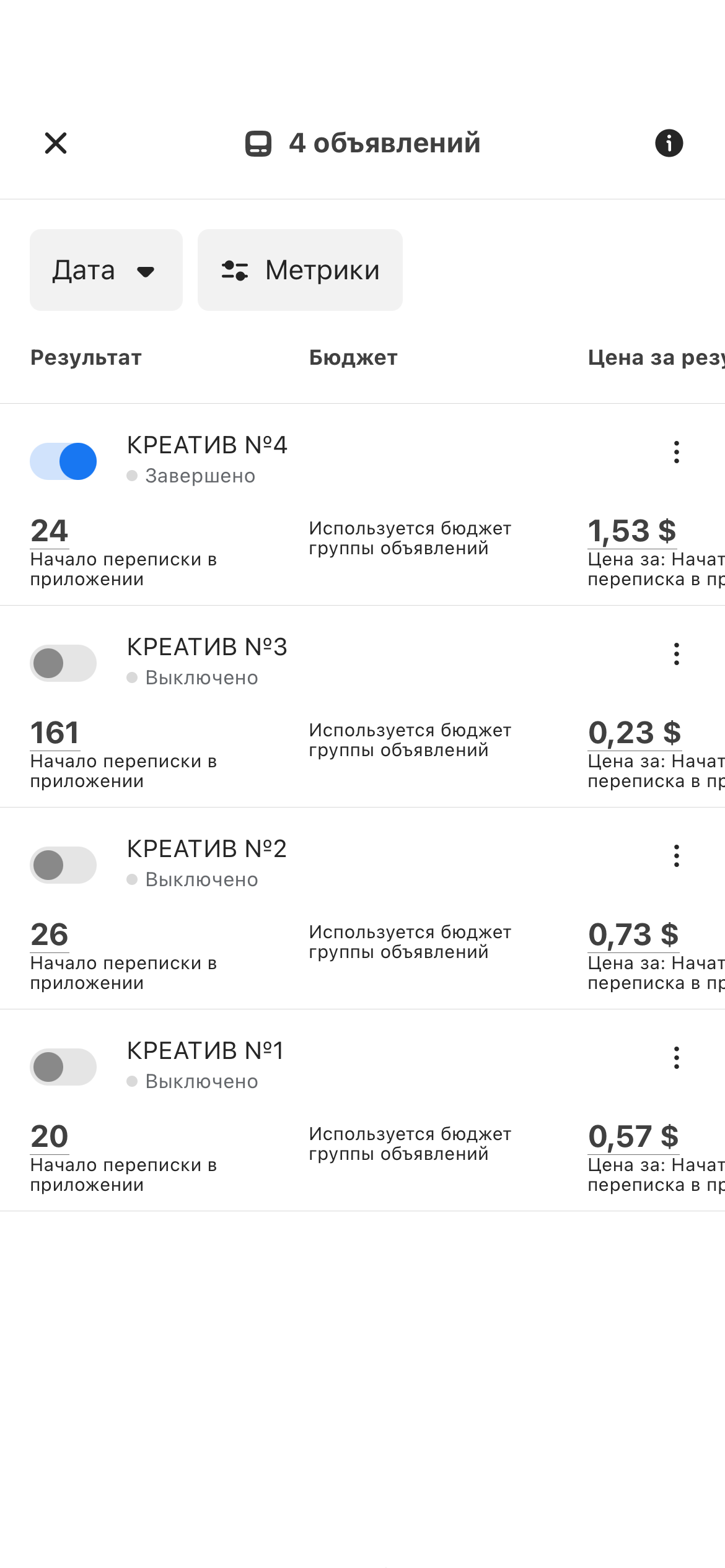
Task: Open kebab menu for КРЕАТИВ №3
Action: (x=676, y=655)
